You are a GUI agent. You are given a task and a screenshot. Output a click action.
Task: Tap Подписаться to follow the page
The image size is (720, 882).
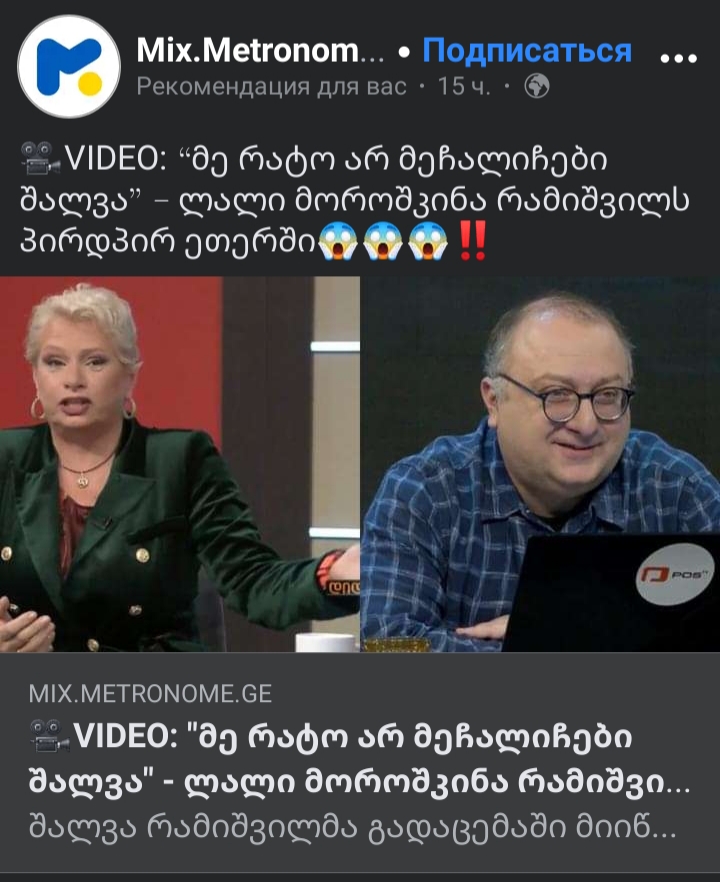[526, 50]
